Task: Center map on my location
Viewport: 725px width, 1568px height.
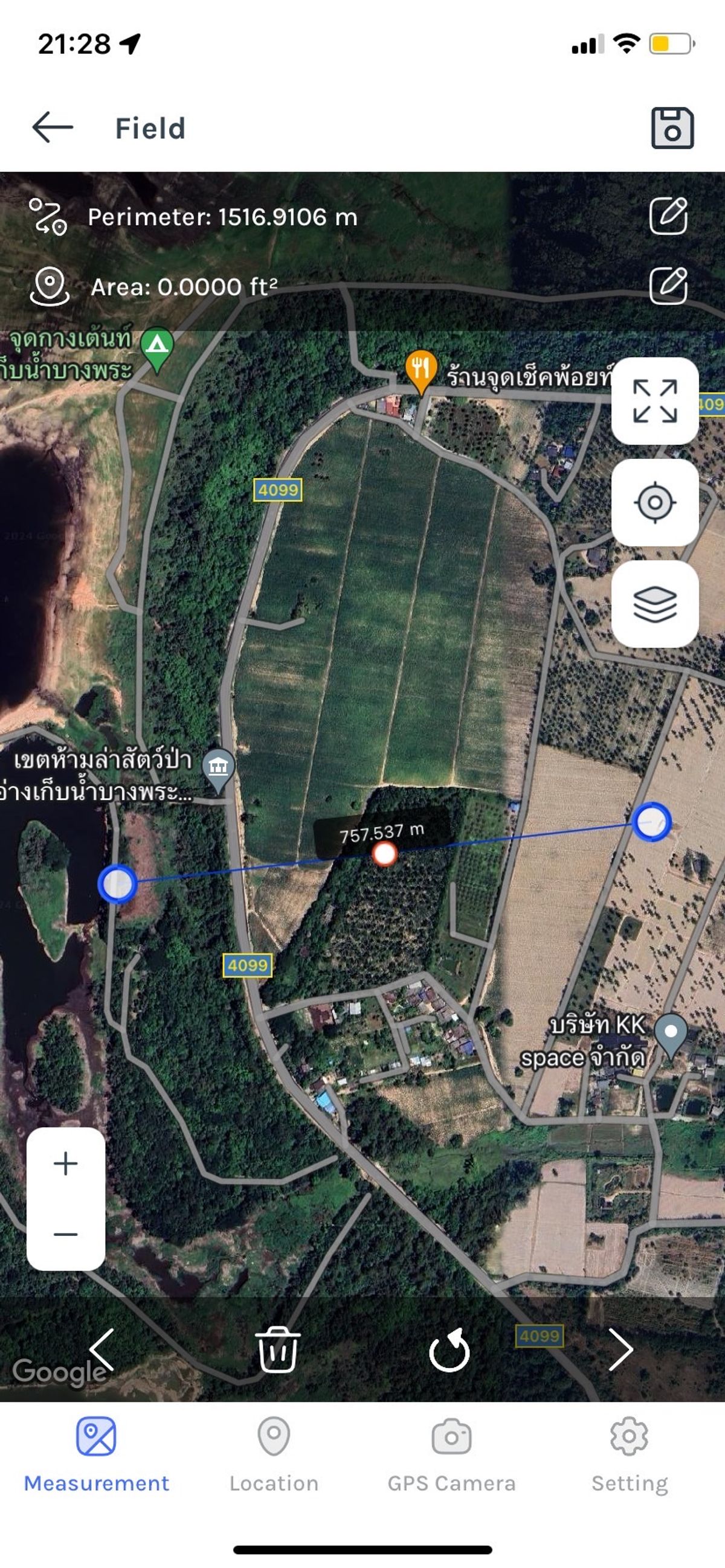Action: point(655,503)
